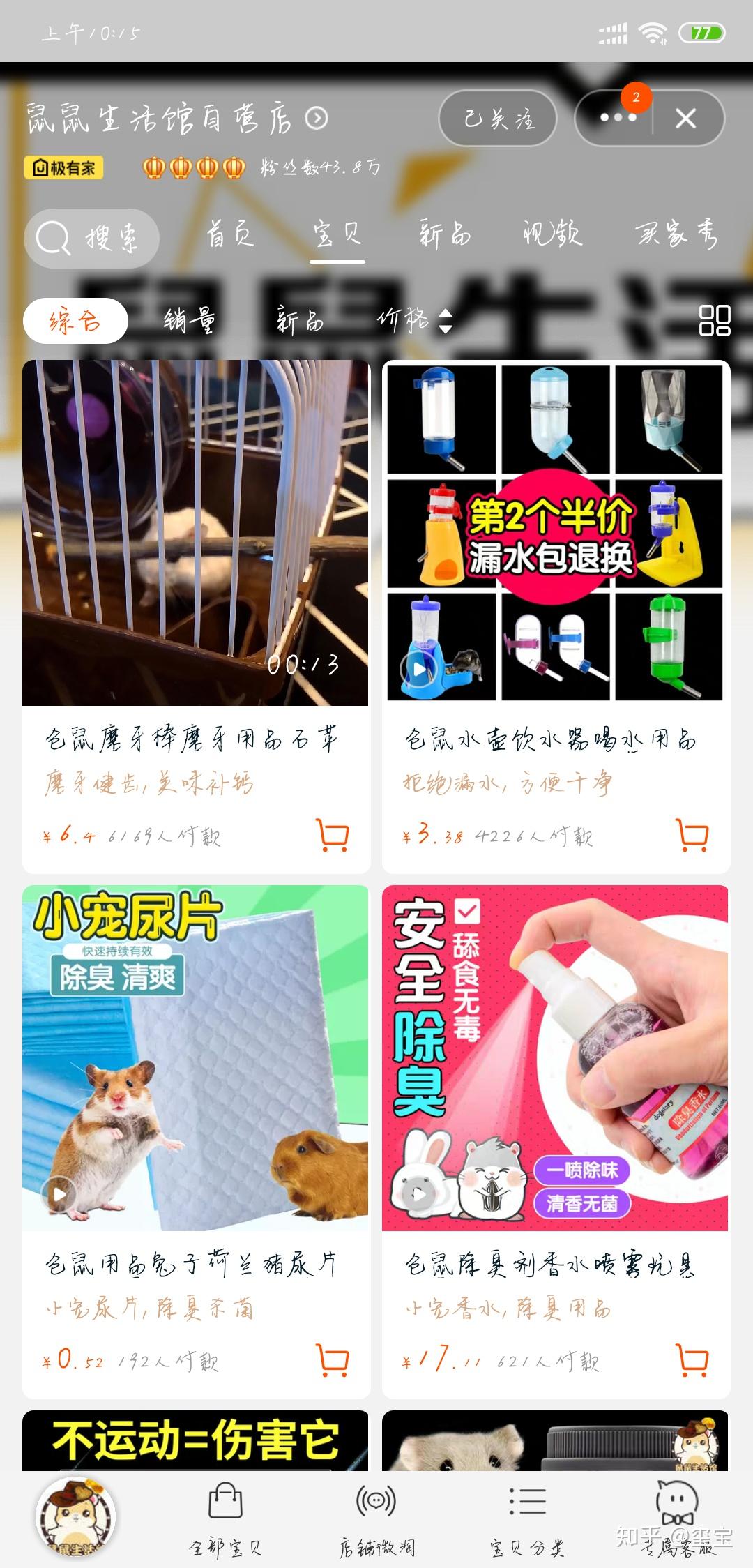Sort products by 价格
Image resolution: width=753 pixels, height=1568 pixels.
click(x=414, y=321)
